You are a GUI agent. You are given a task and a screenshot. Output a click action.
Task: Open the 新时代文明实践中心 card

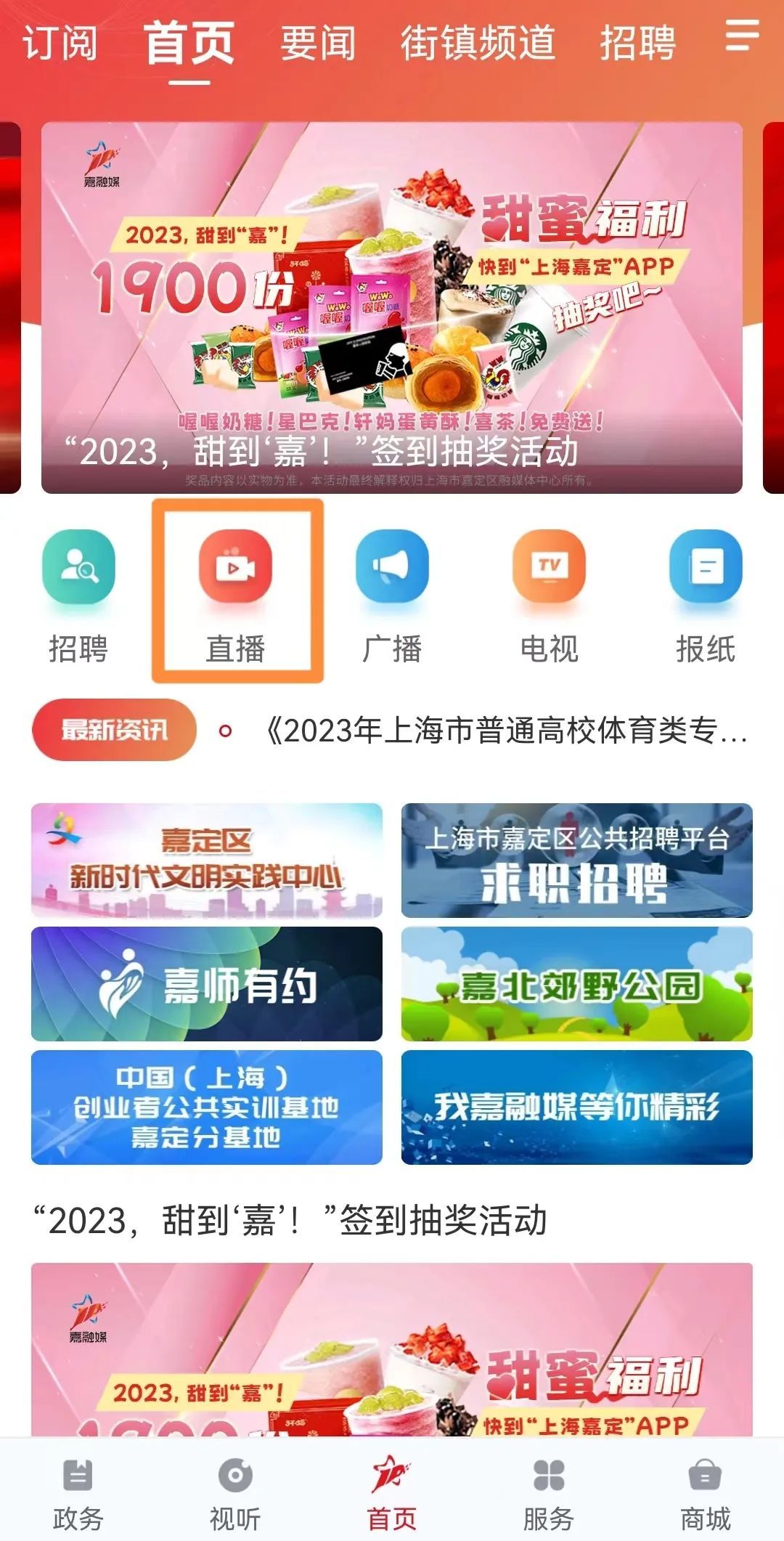pyautogui.click(x=207, y=861)
